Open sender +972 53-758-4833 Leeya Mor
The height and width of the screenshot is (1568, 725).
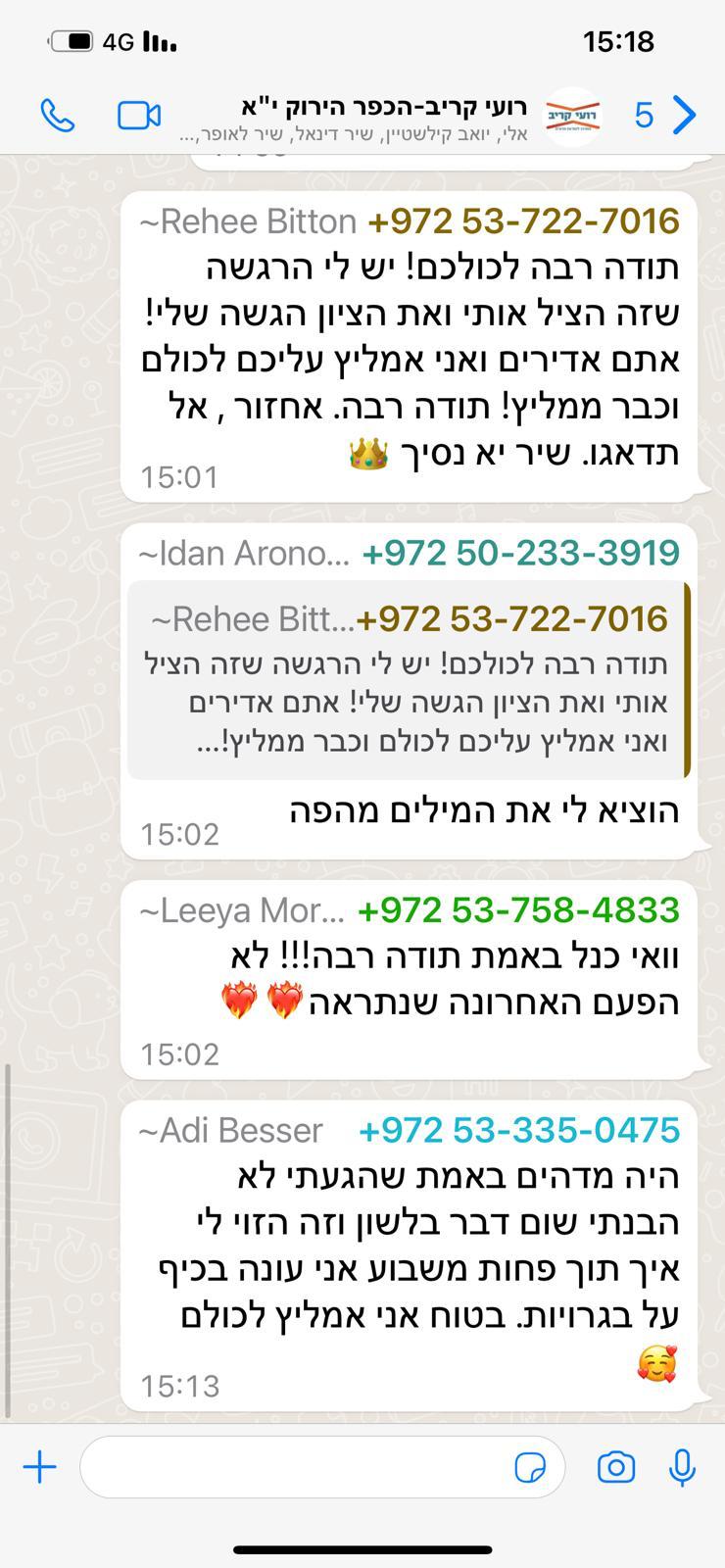click(518, 910)
